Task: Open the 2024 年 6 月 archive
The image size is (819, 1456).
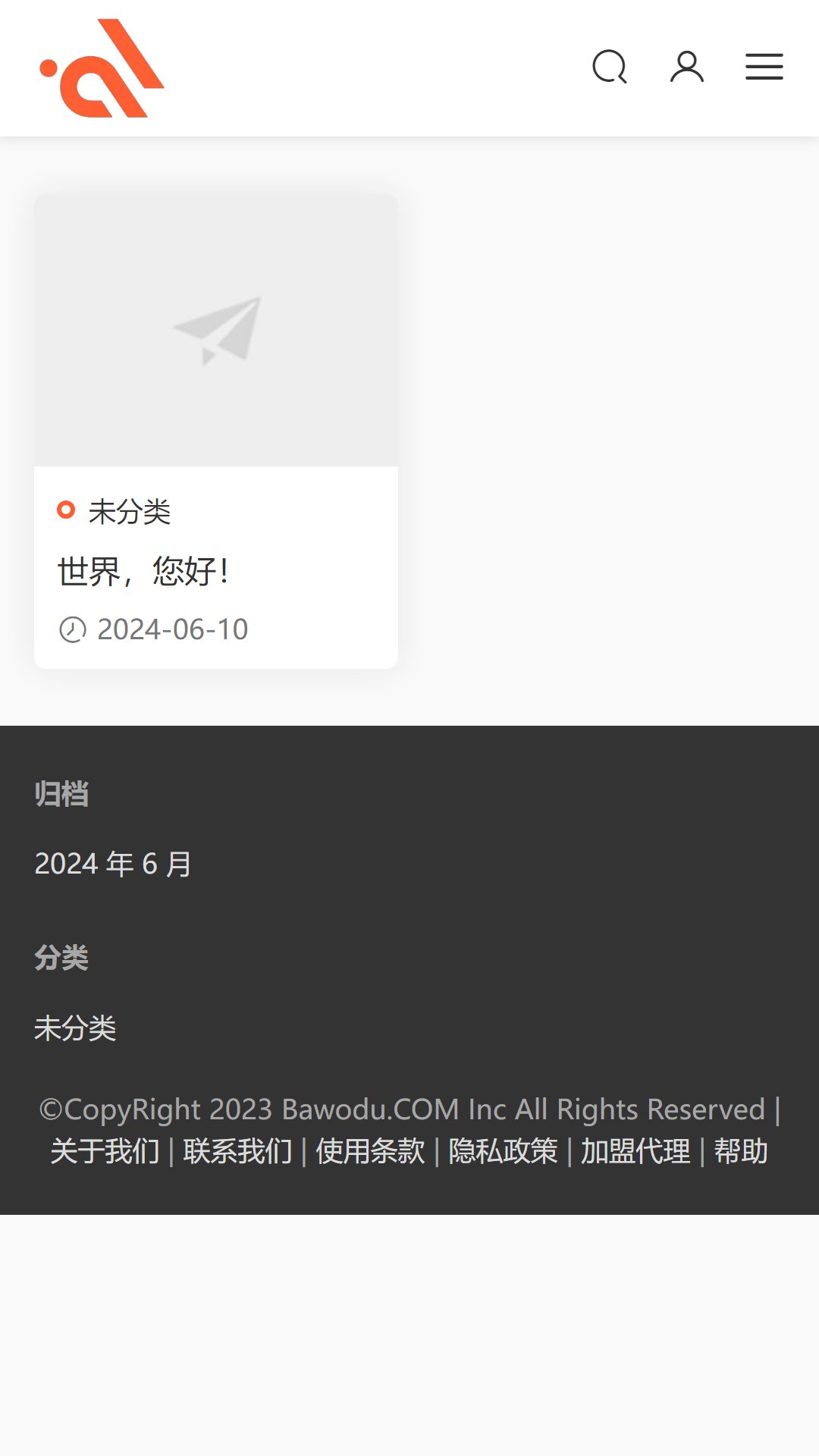Action: (113, 864)
